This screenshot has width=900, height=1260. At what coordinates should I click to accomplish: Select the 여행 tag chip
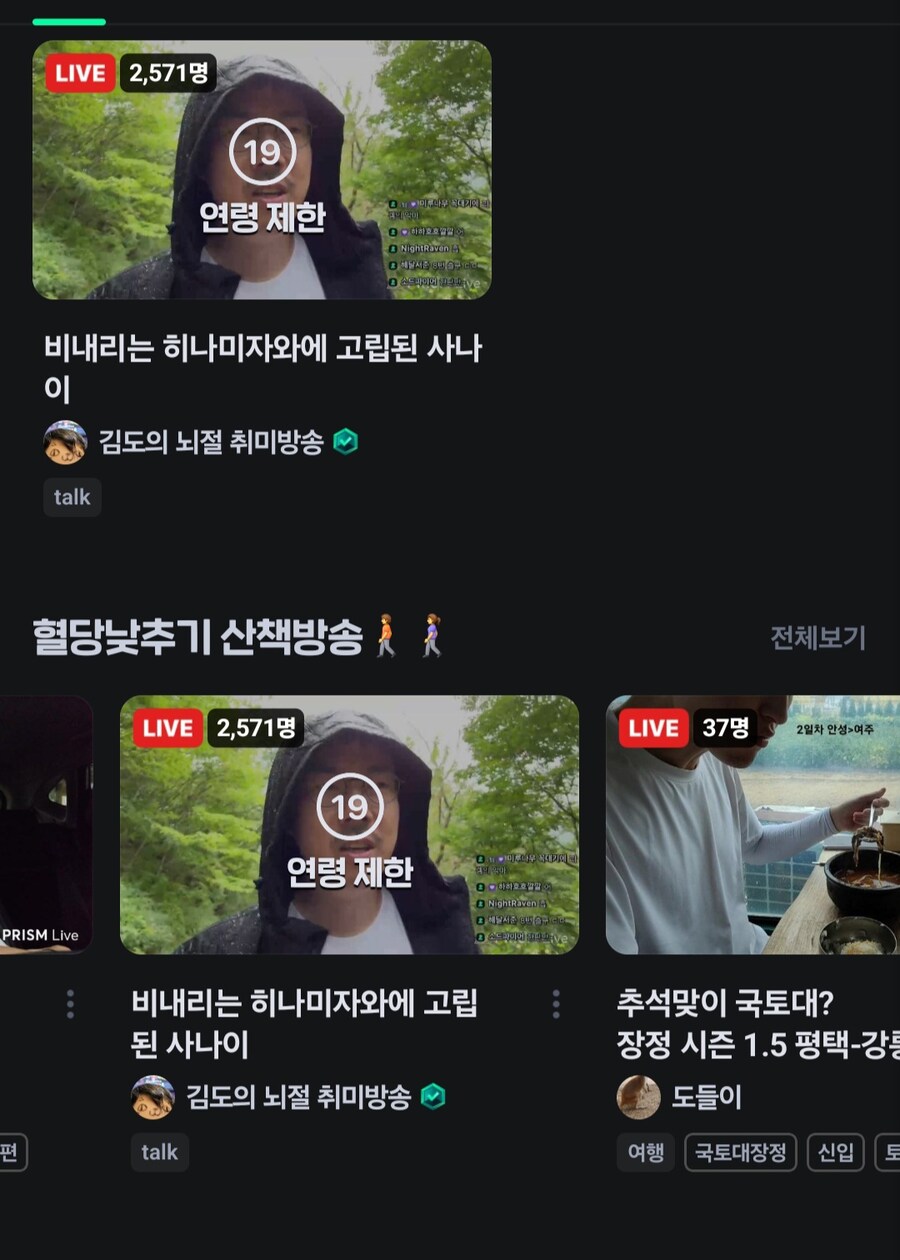tap(645, 1152)
